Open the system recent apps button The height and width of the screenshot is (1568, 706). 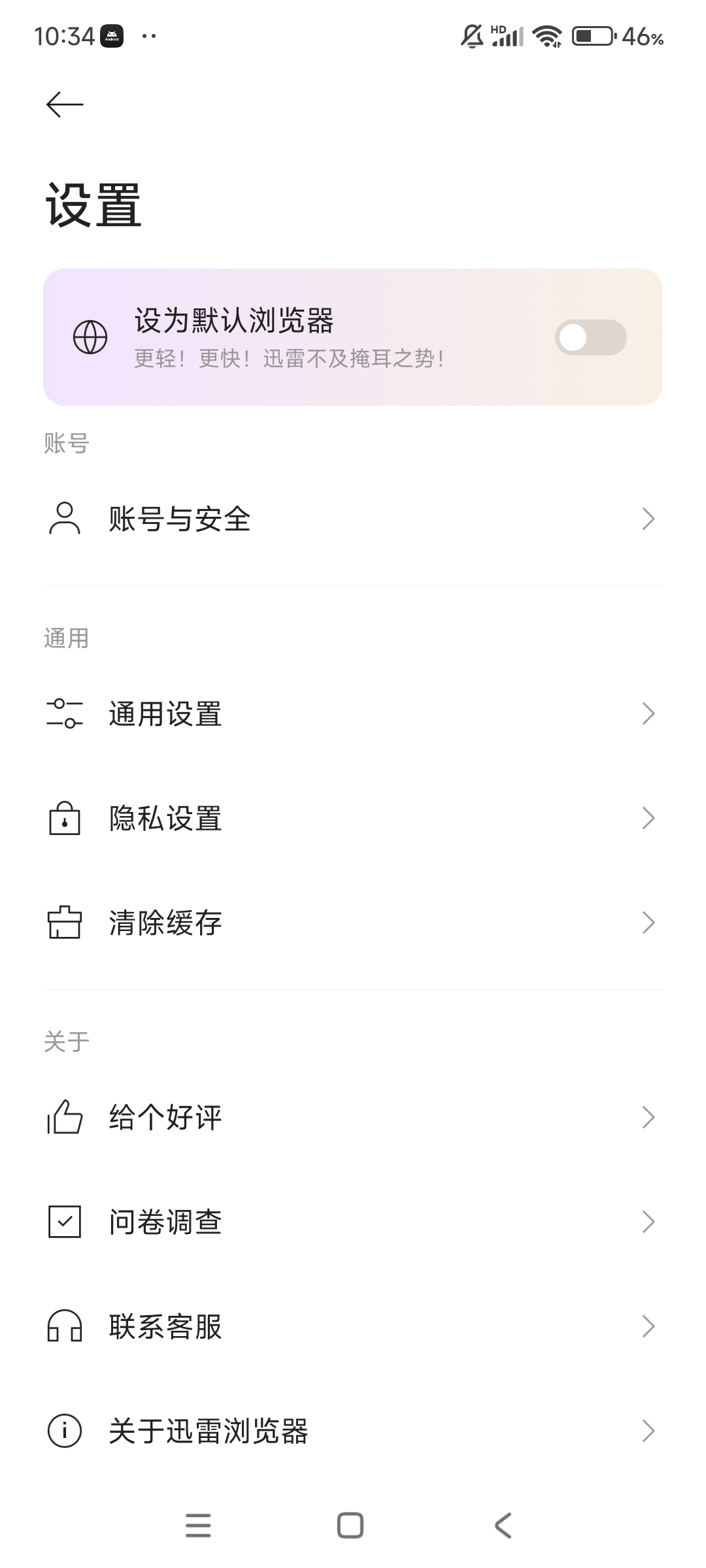(198, 1526)
